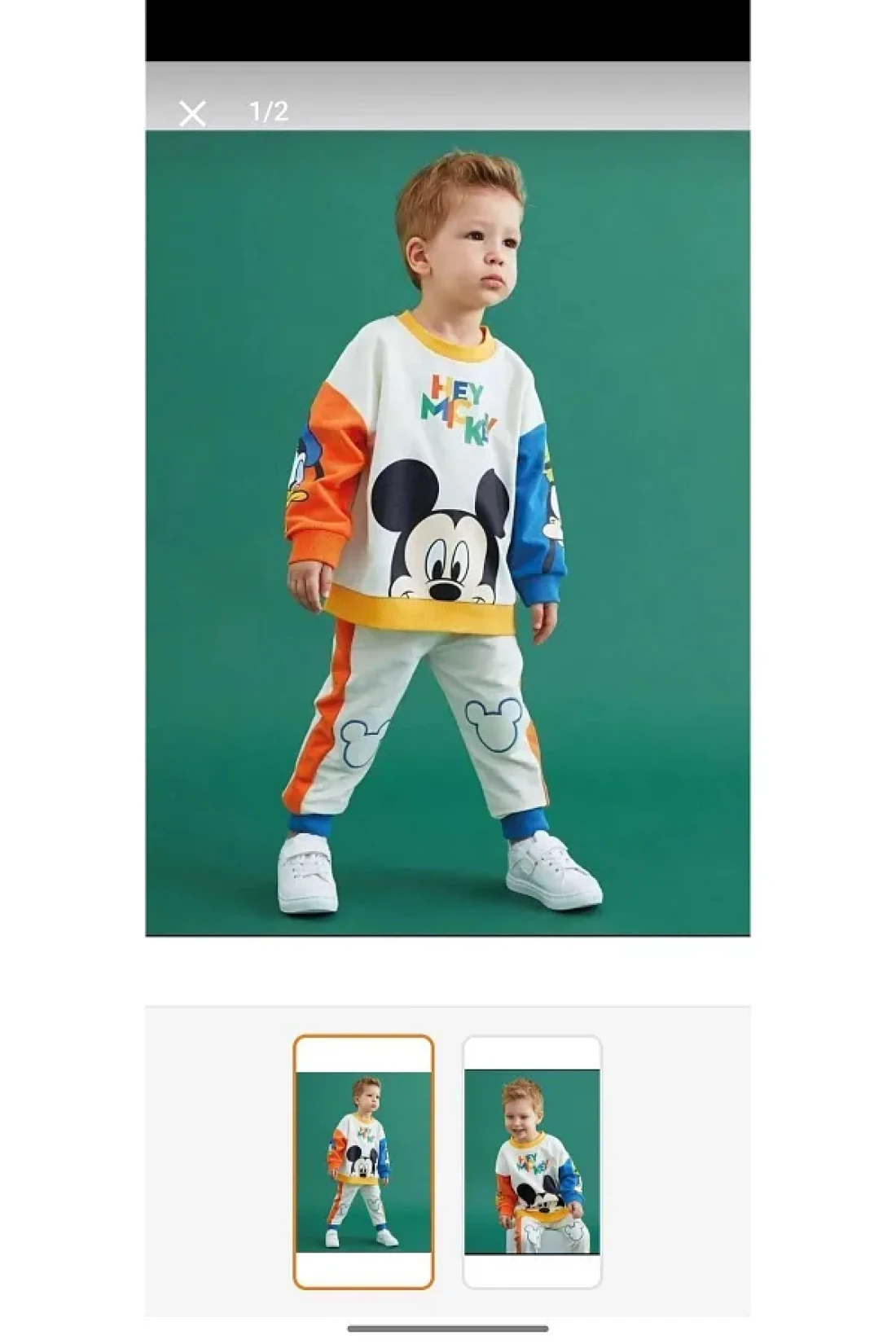Select the first thumbnail of the standing boy
This screenshot has width=896, height=1344.
[363, 1162]
